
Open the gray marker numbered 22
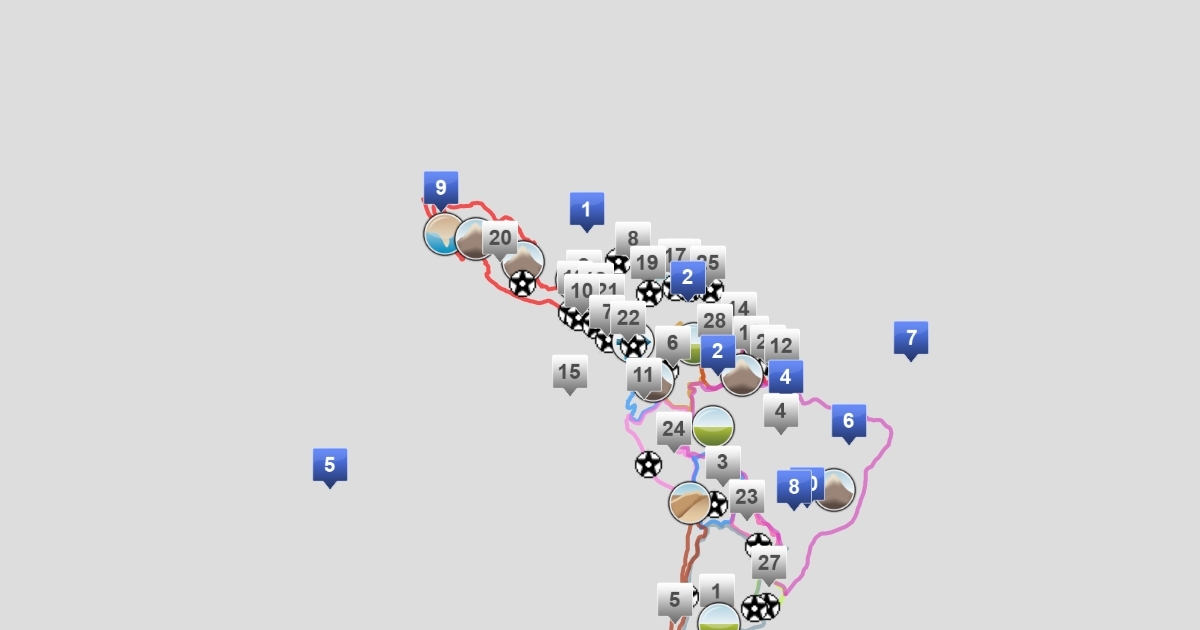click(x=627, y=319)
